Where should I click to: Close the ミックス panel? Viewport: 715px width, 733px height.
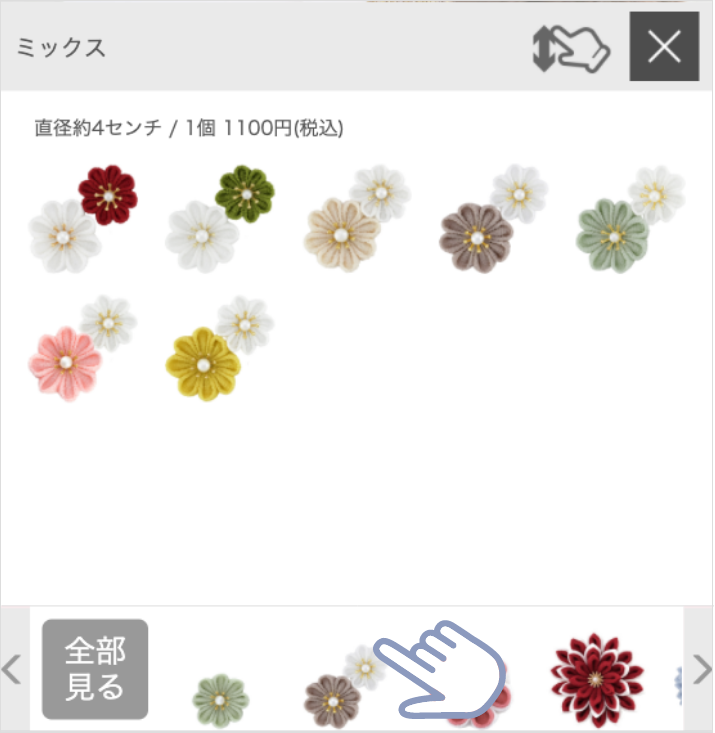(x=664, y=47)
